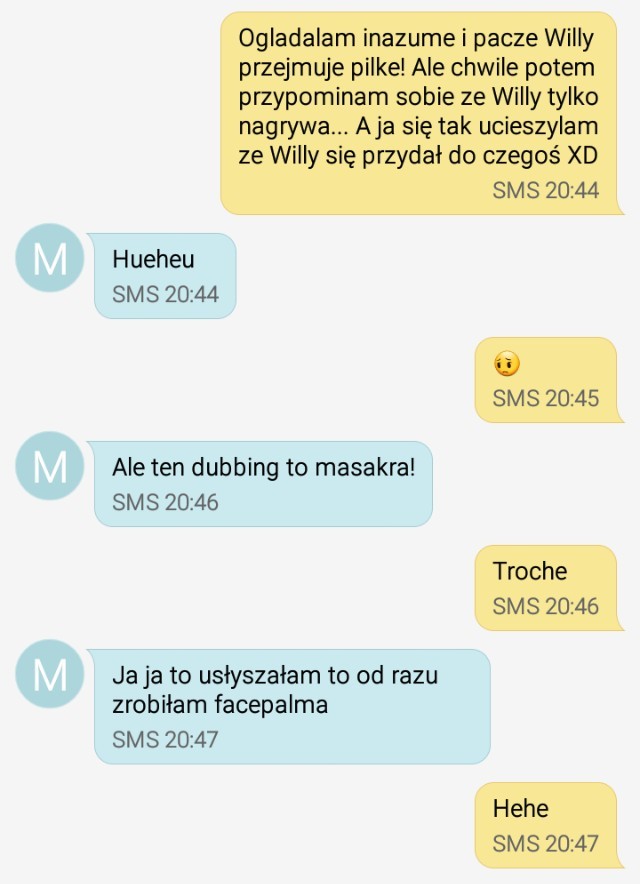
Task: Open sender avatar beside the facepalma message
Action: click(50, 674)
